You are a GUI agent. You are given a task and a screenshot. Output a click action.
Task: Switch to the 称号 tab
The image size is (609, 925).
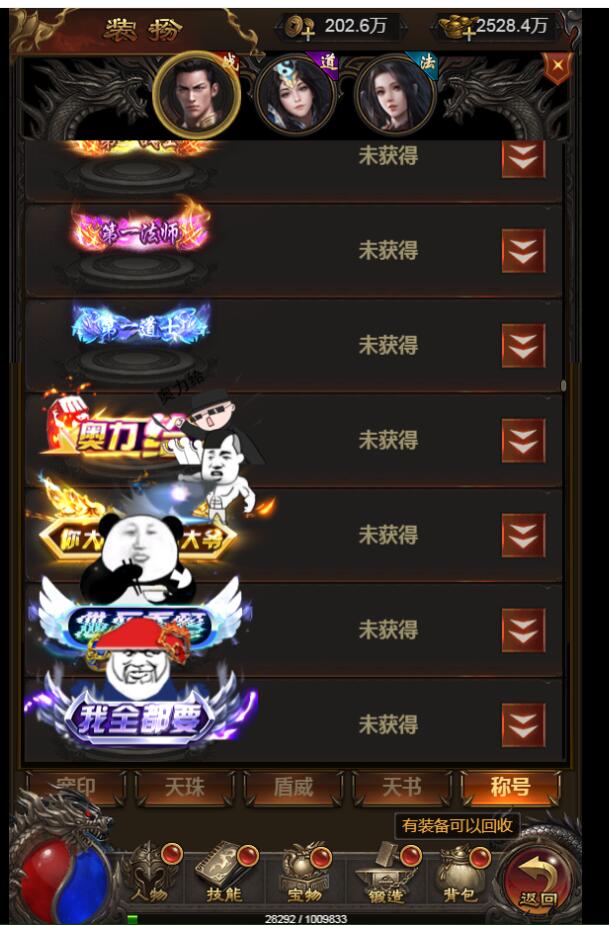pyautogui.click(x=510, y=788)
